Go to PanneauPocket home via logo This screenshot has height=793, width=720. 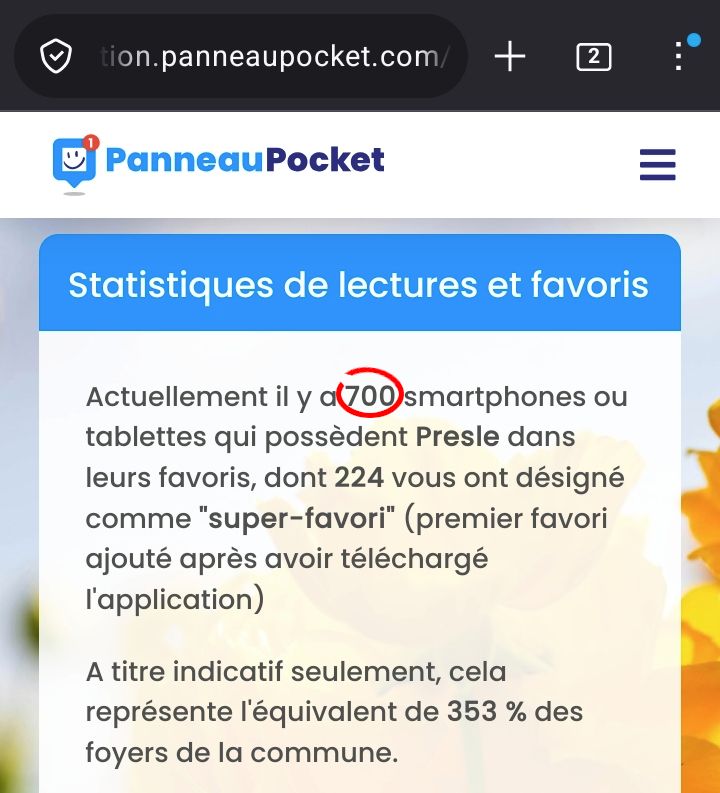[218, 164]
